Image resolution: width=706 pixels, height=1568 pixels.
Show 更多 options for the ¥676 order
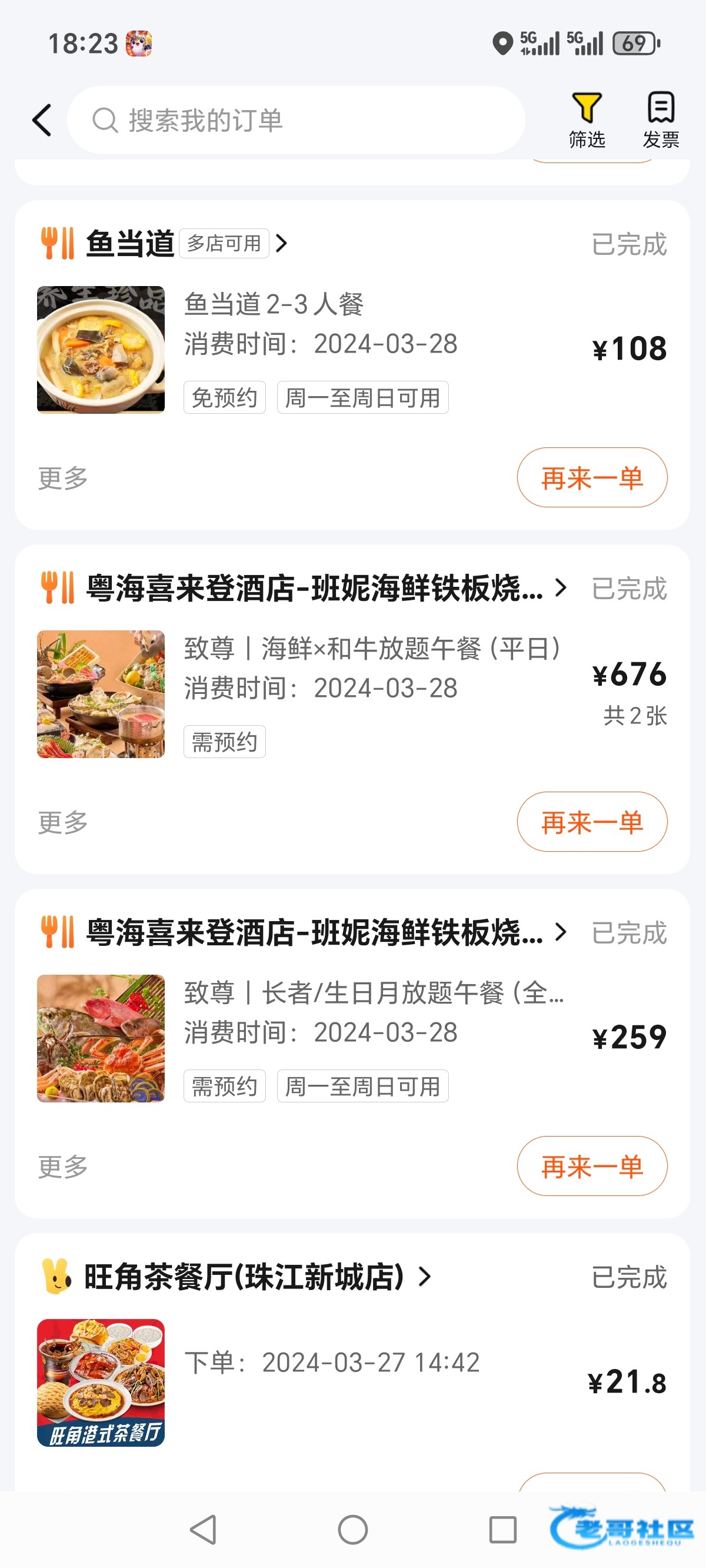(x=64, y=822)
